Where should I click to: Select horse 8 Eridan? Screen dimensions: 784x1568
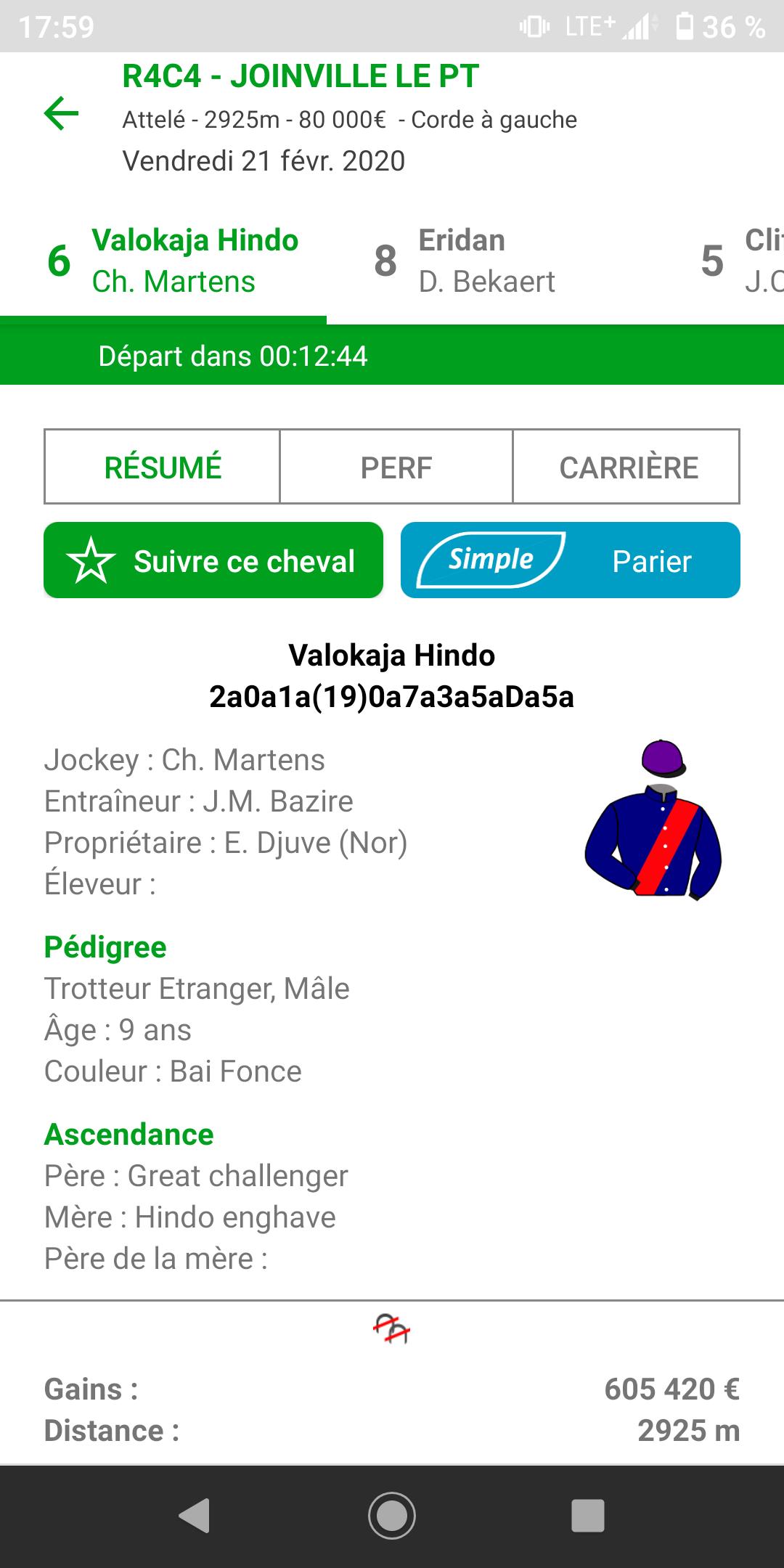click(x=465, y=261)
